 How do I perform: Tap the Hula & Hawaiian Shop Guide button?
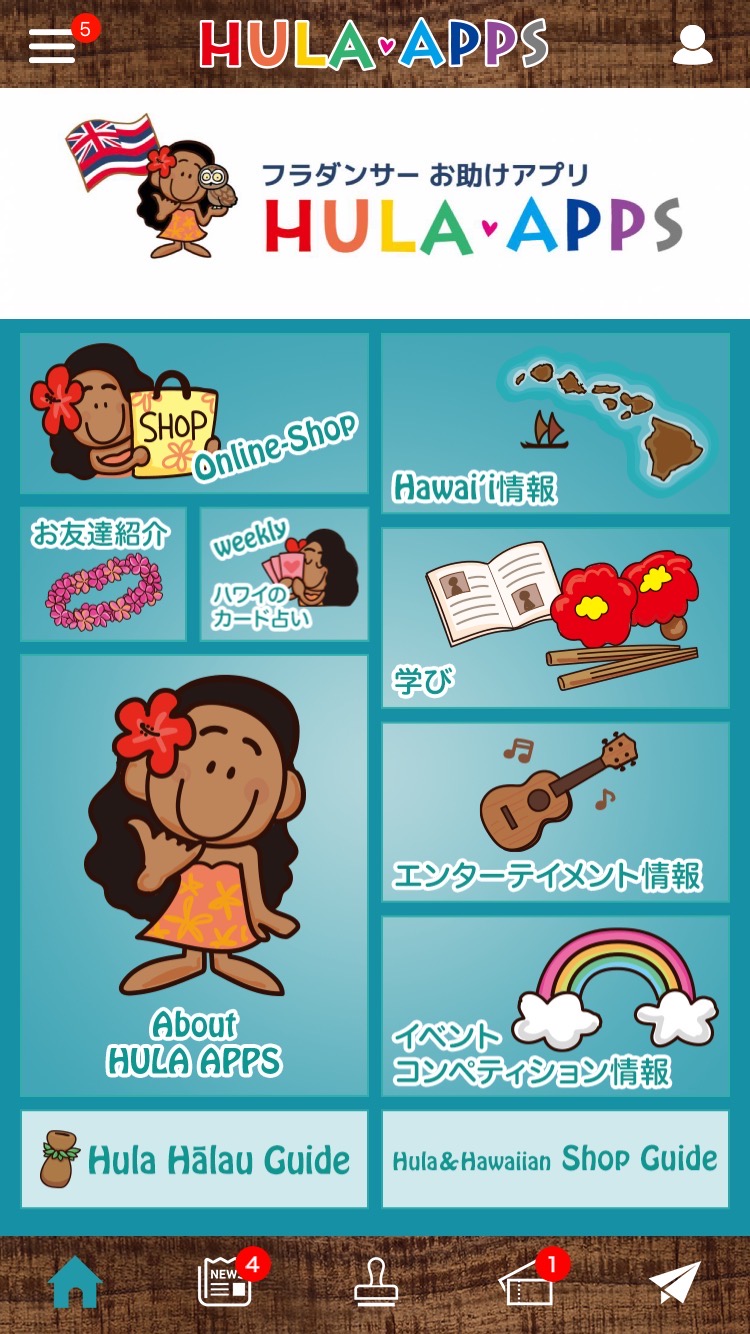coord(555,1159)
